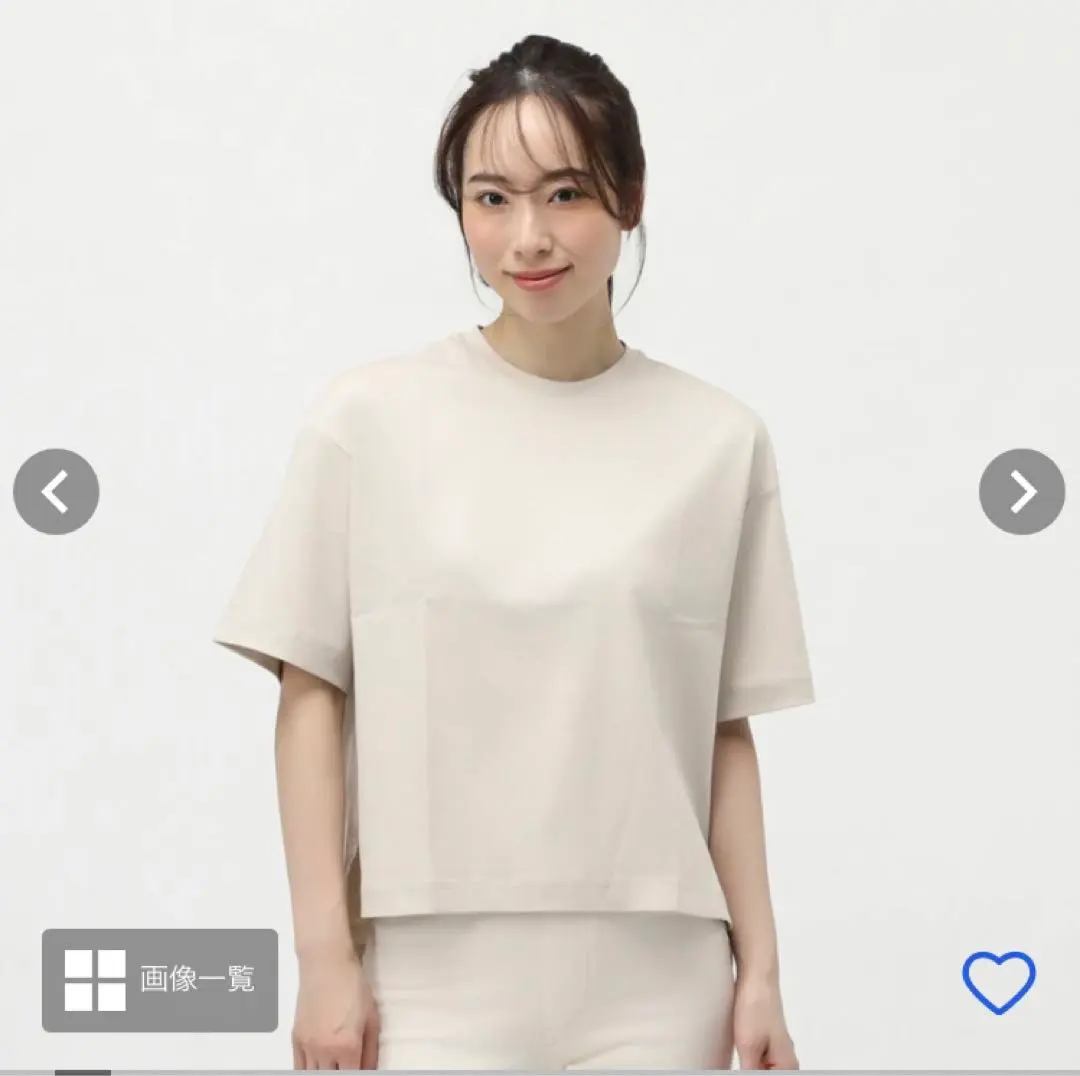Image resolution: width=1080 pixels, height=1076 pixels.
Task: Add this item to favorites with the heart
Action: (998, 982)
